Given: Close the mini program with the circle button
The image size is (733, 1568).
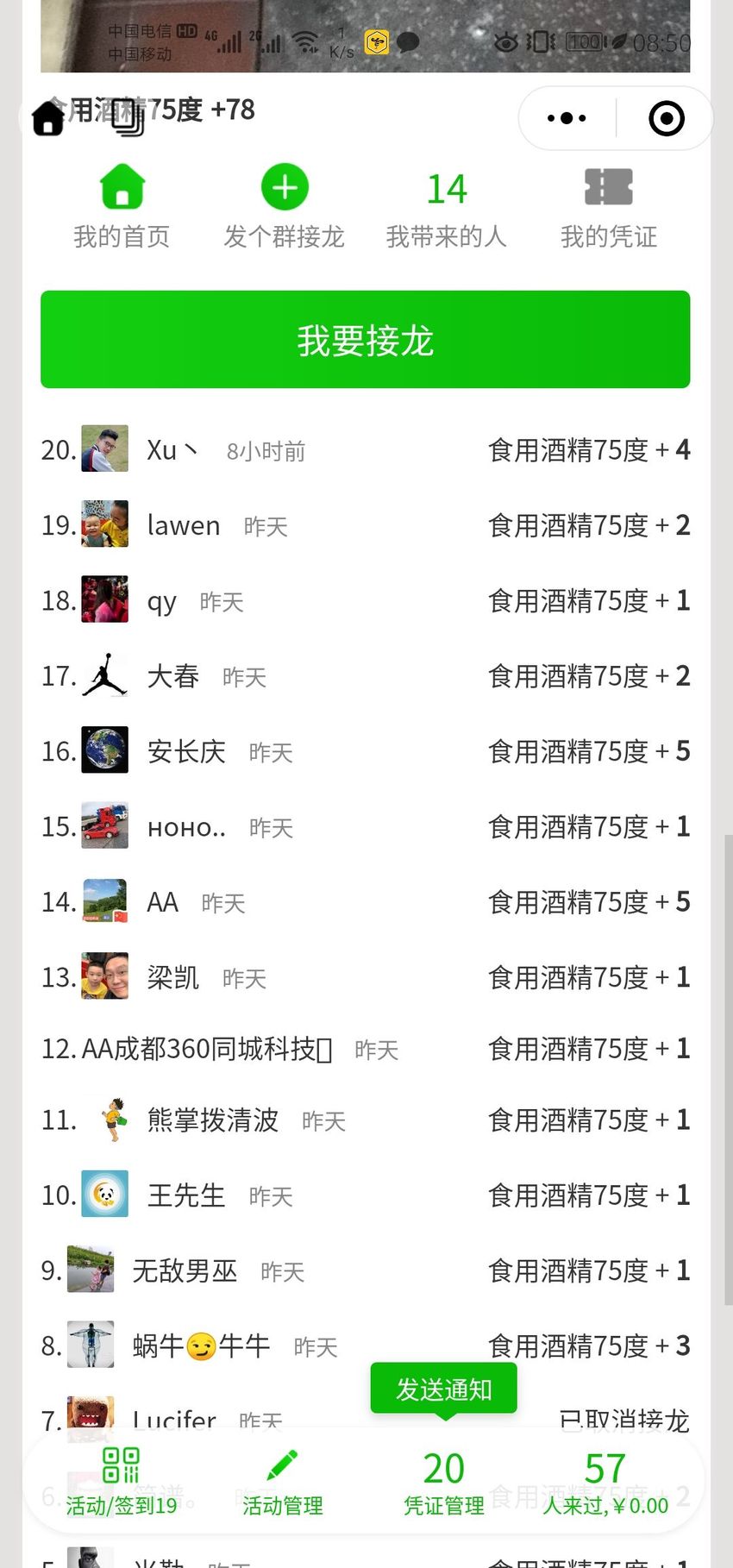Looking at the screenshot, I should coord(666,118).
